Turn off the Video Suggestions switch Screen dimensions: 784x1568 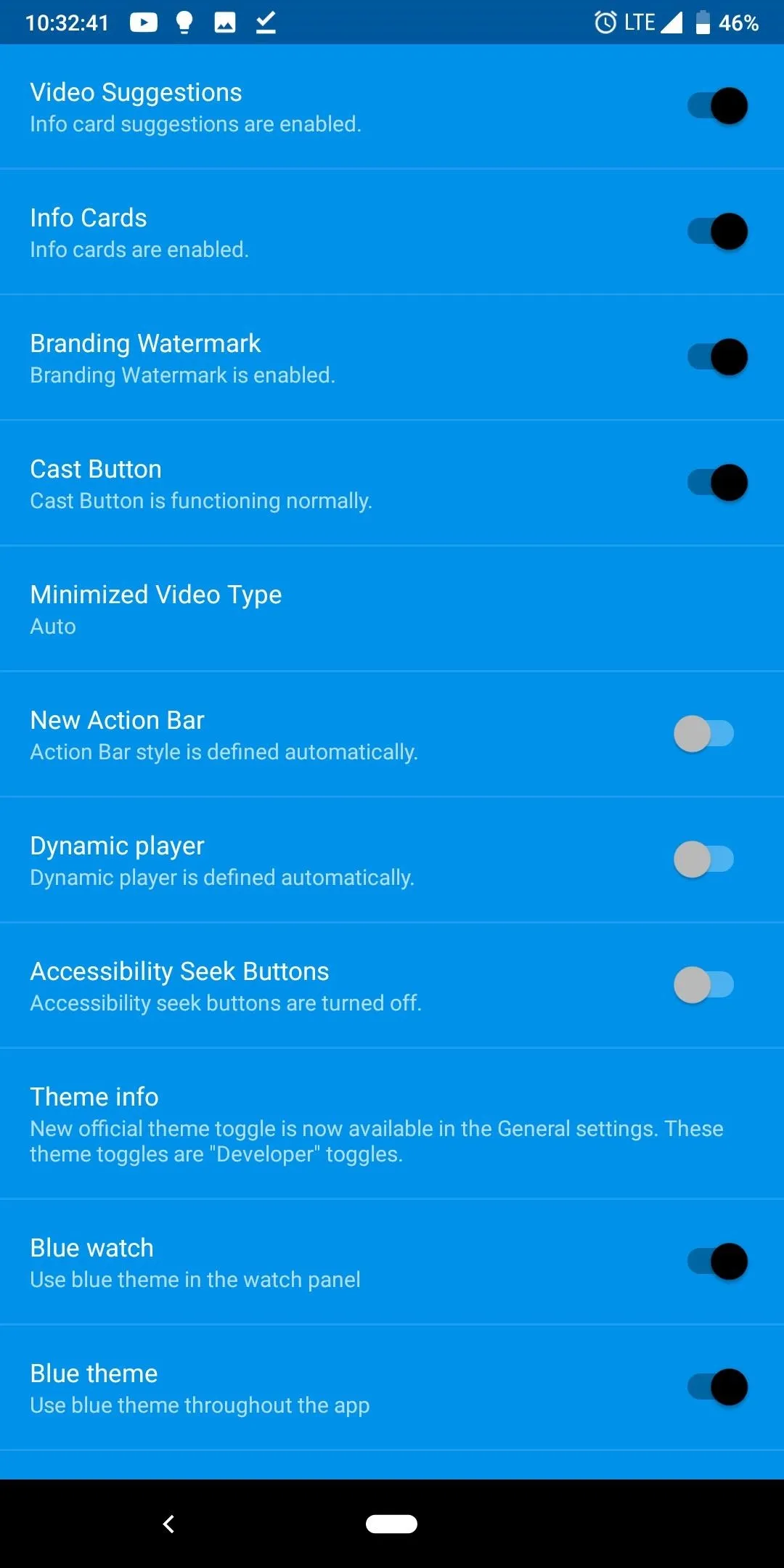(717, 106)
